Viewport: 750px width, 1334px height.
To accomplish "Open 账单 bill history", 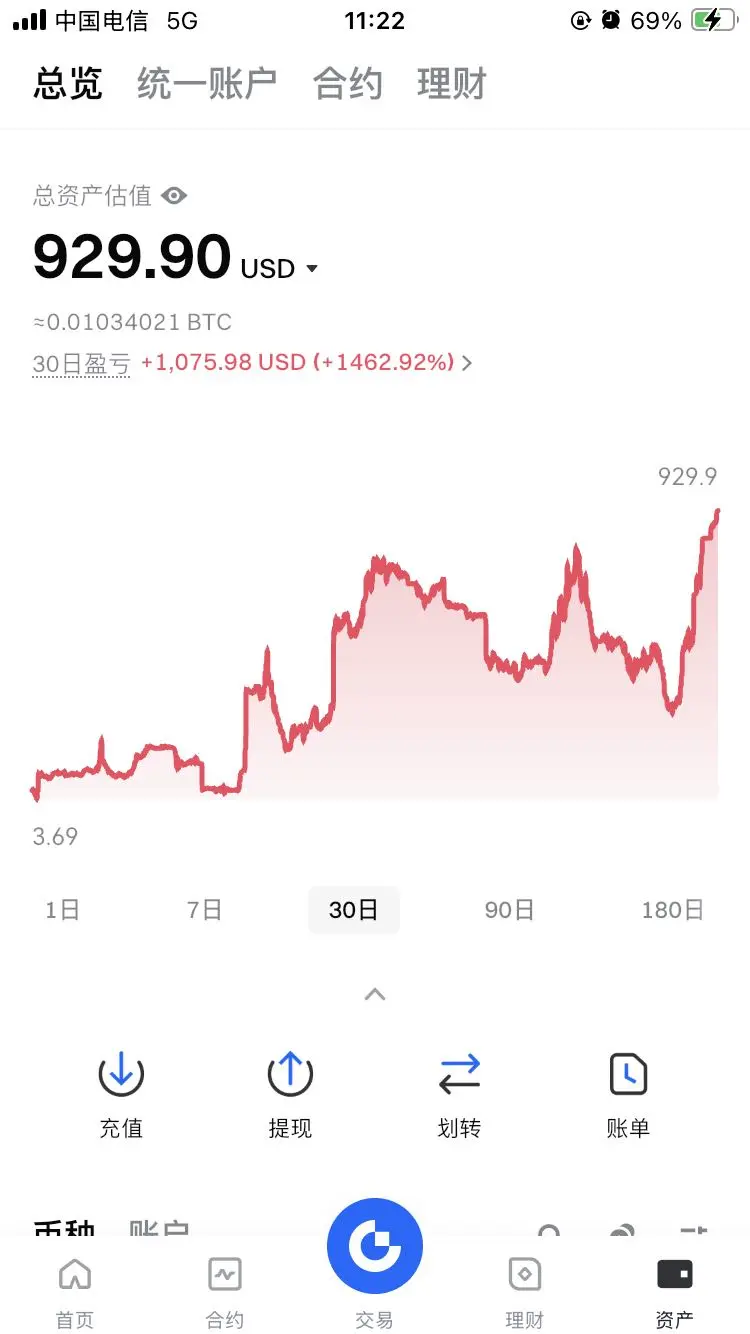I will pyautogui.click(x=628, y=1095).
